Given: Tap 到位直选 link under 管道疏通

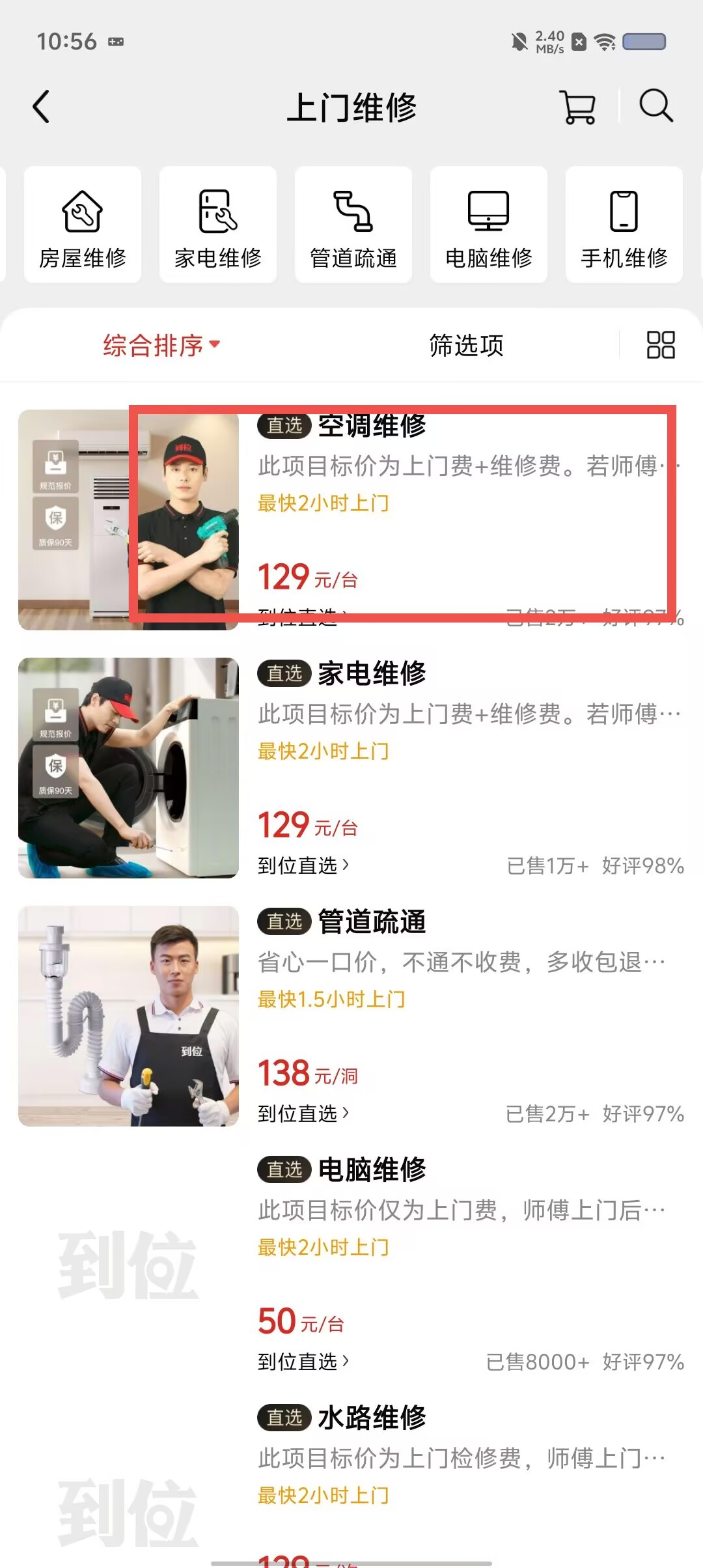Looking at the screenshot, I should coord(303,1113).
